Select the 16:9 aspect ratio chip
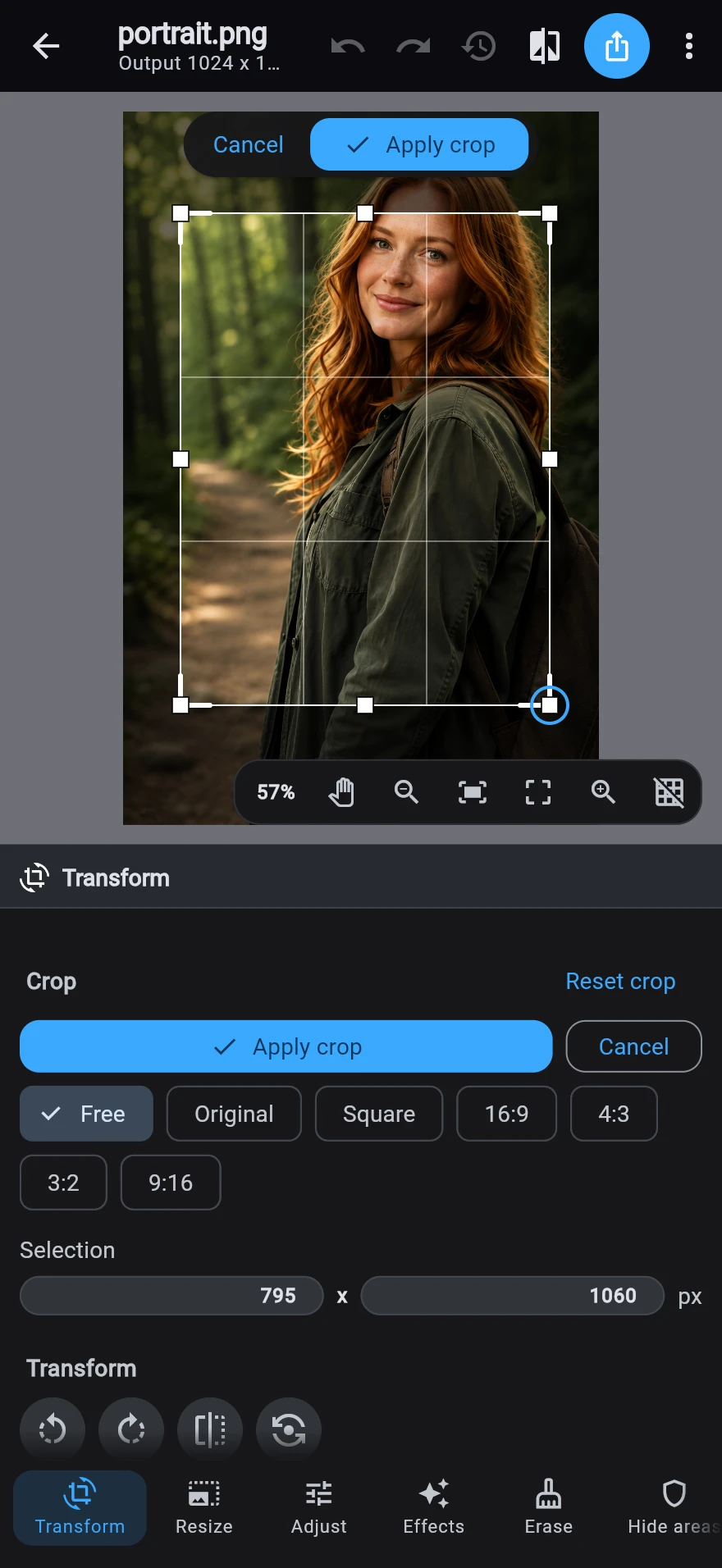 click(506, 1114)
